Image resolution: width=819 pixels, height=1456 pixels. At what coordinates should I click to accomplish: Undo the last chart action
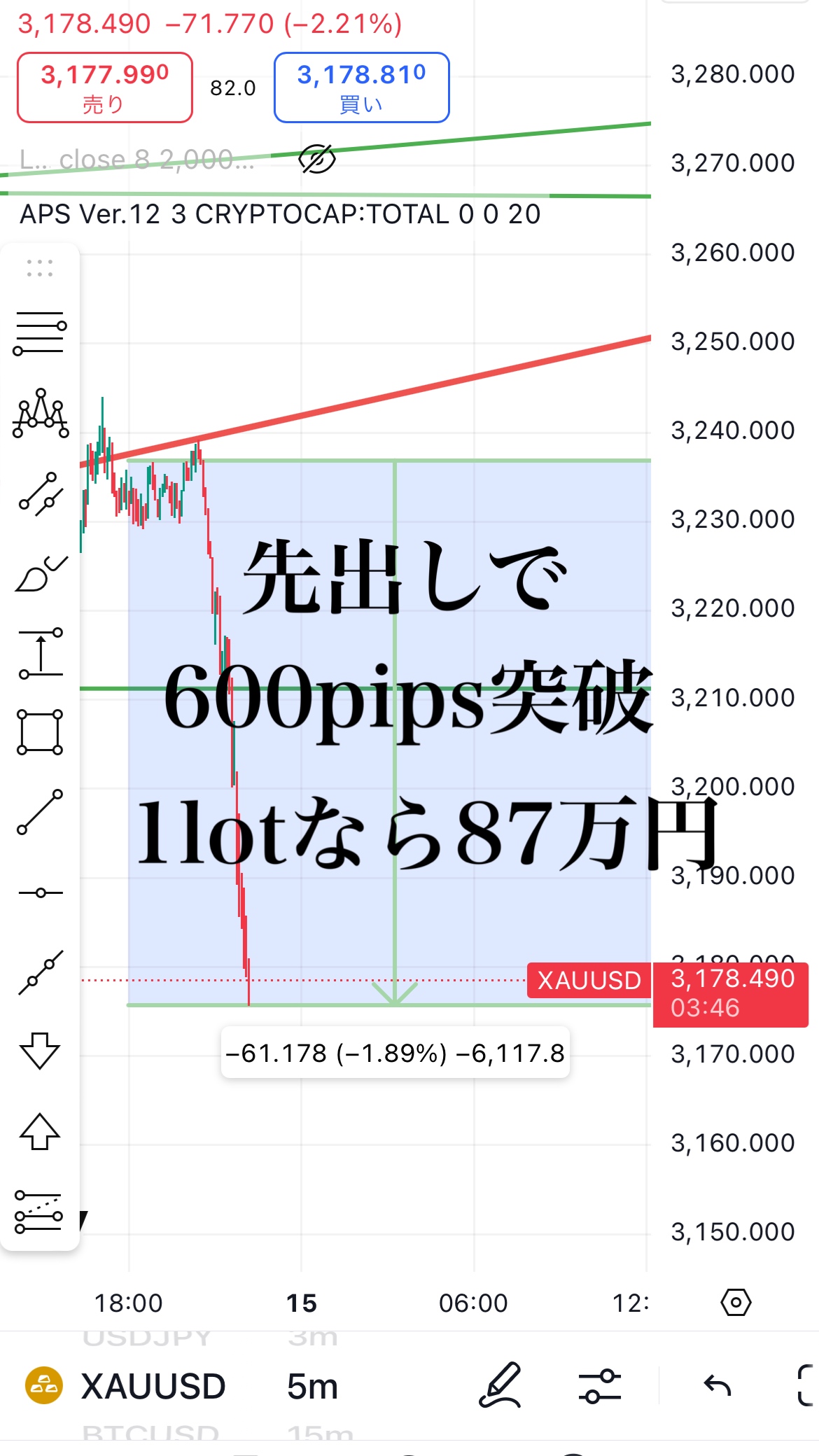tap(717, 1385)
